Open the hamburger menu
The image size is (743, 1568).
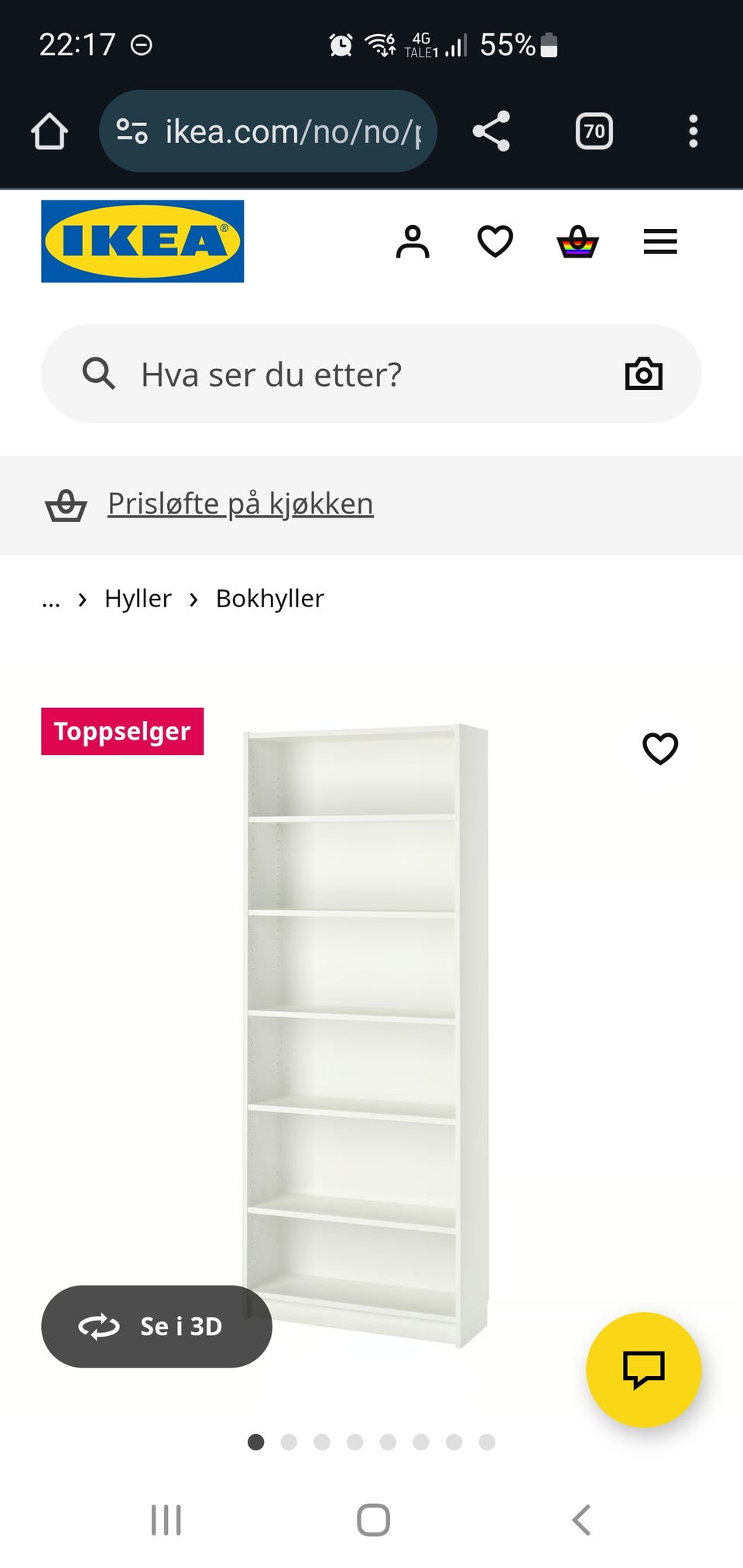pos(660,241)
